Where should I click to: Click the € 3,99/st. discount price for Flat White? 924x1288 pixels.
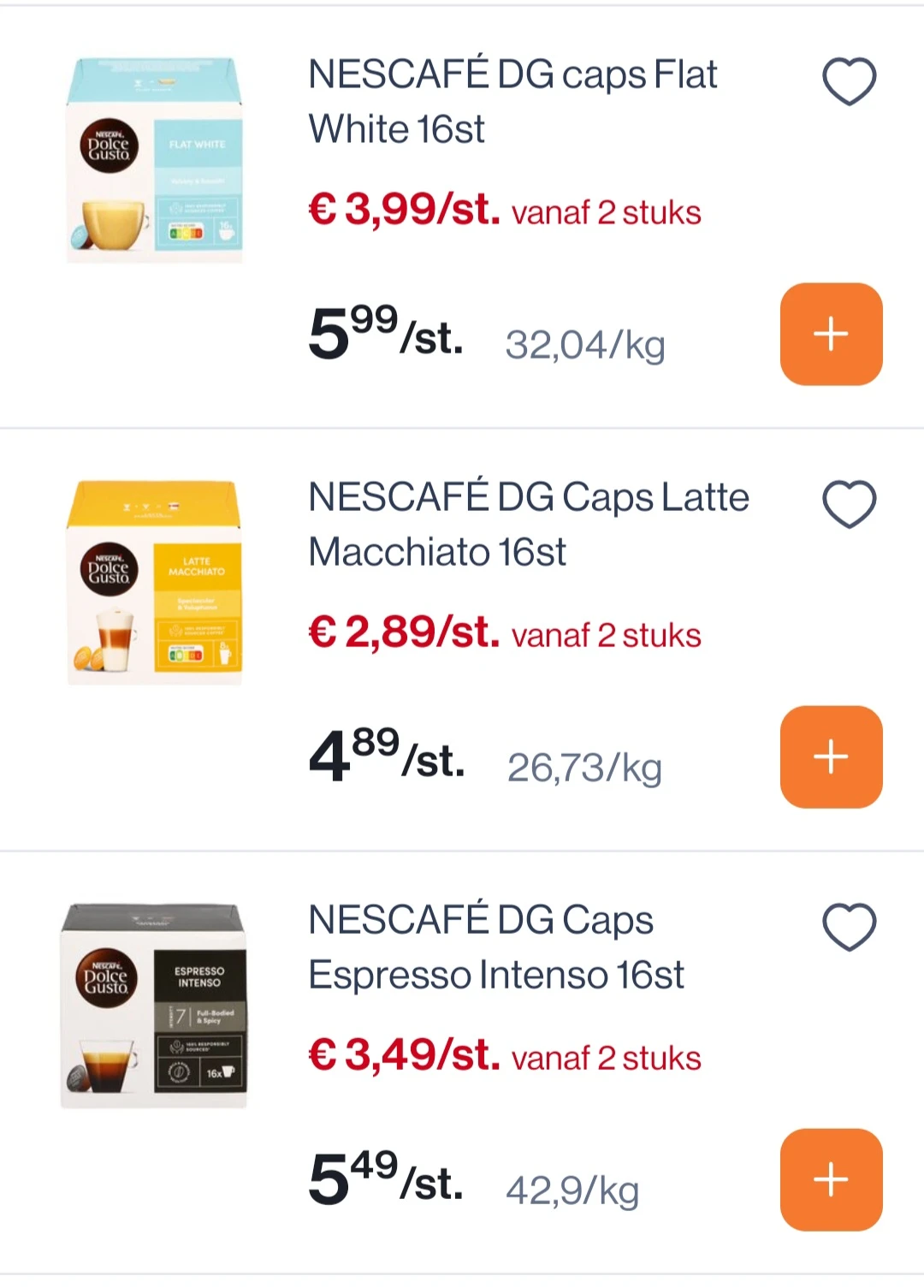coord(402,211)
